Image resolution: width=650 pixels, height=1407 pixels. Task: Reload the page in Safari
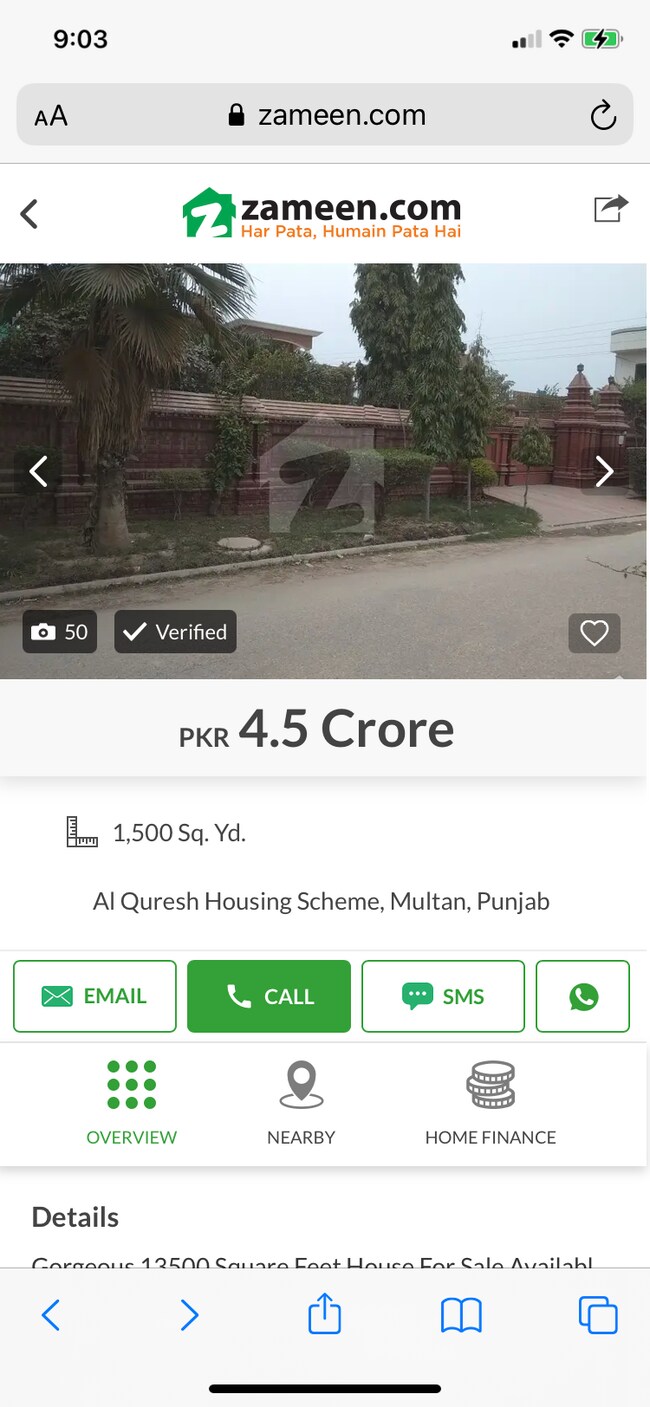pyautogui.click(x=603, y=116)
